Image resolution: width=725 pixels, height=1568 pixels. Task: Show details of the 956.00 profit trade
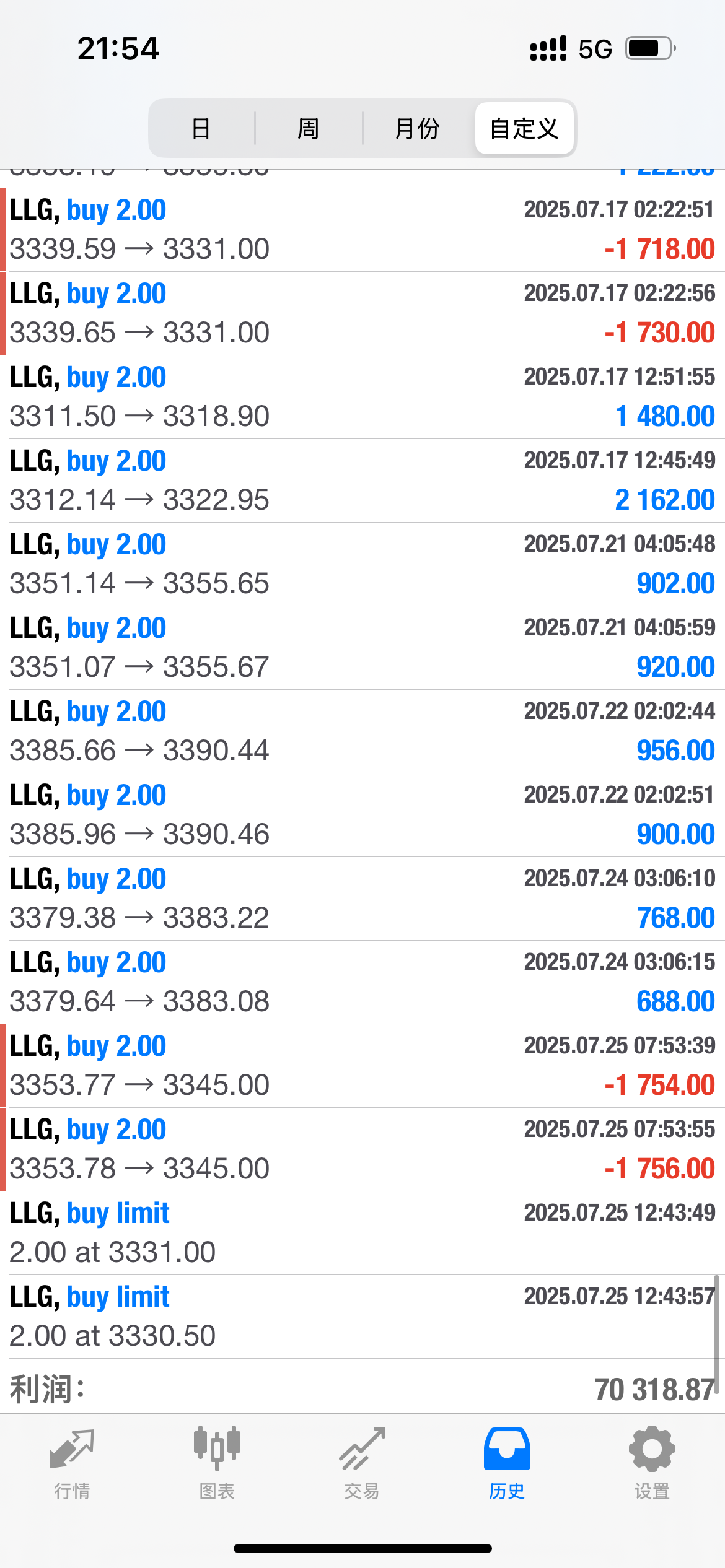pos(362,731)
